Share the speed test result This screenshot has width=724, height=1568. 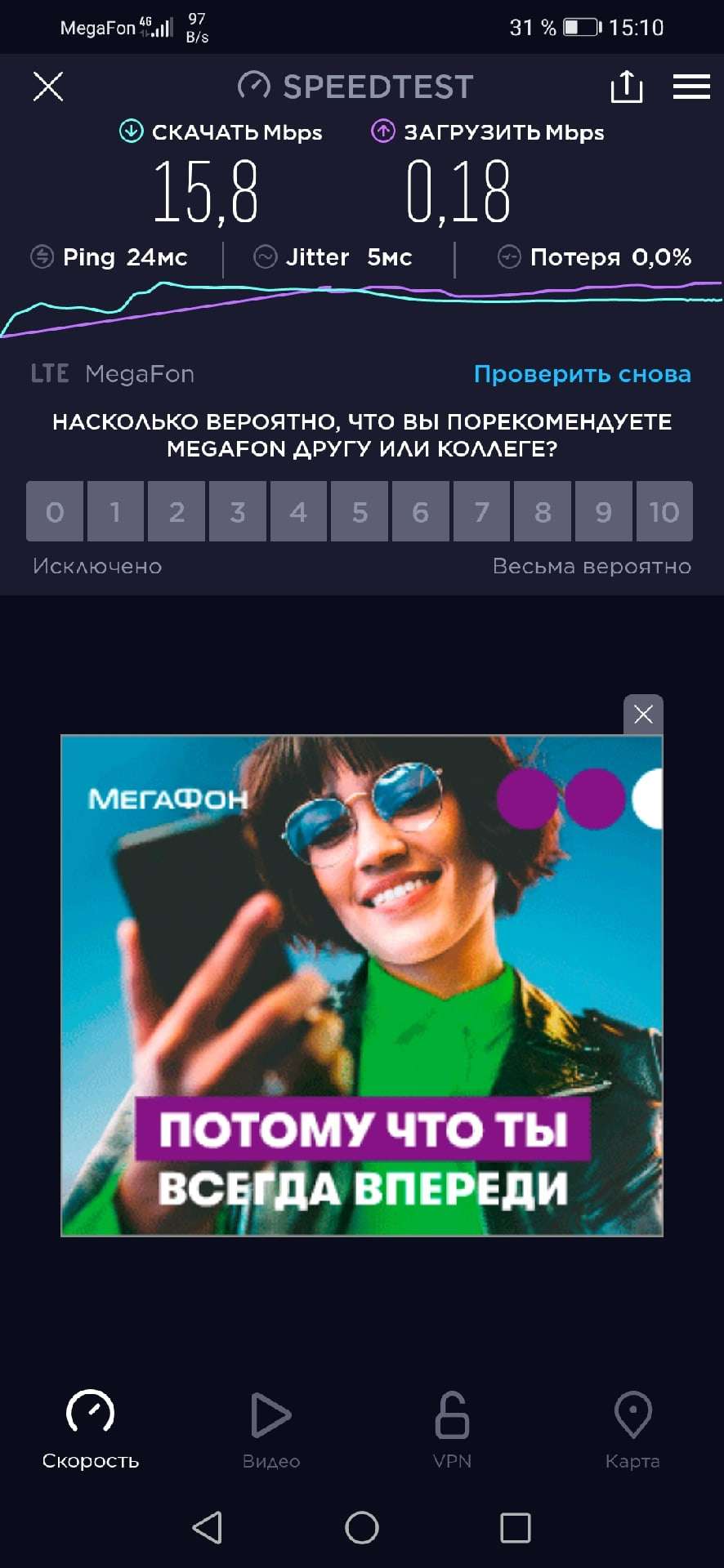point(627,86)
